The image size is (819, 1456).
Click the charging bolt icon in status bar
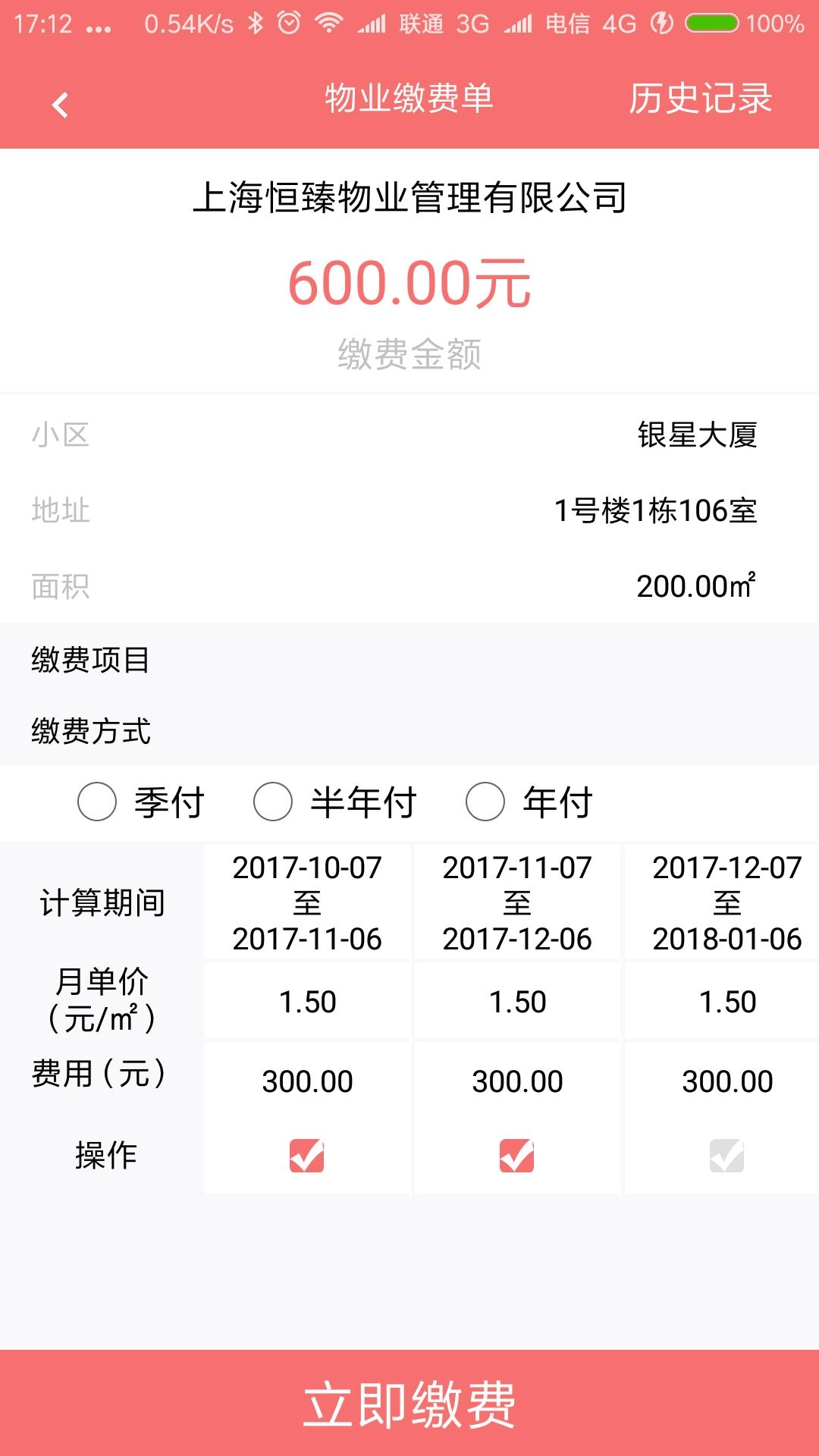659,23
